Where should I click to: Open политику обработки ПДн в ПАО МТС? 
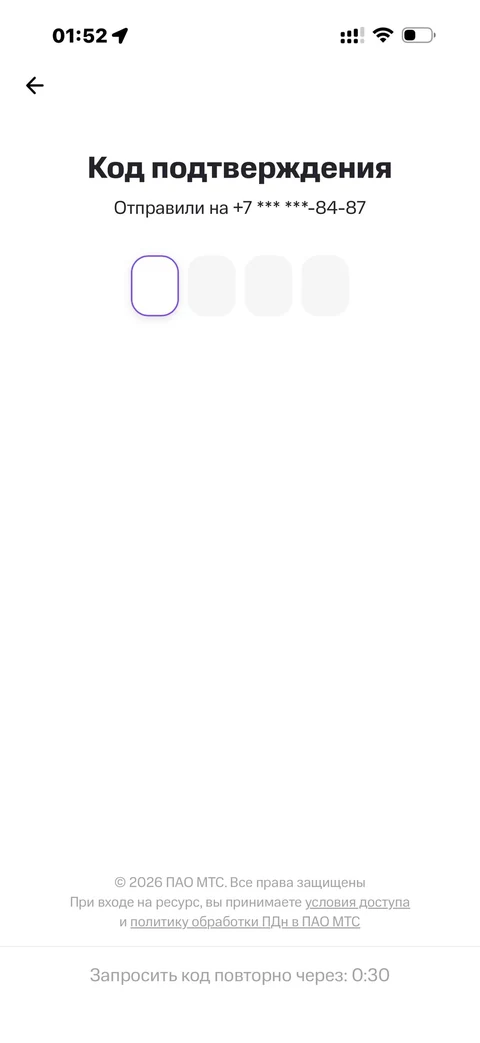click(245, 922)
